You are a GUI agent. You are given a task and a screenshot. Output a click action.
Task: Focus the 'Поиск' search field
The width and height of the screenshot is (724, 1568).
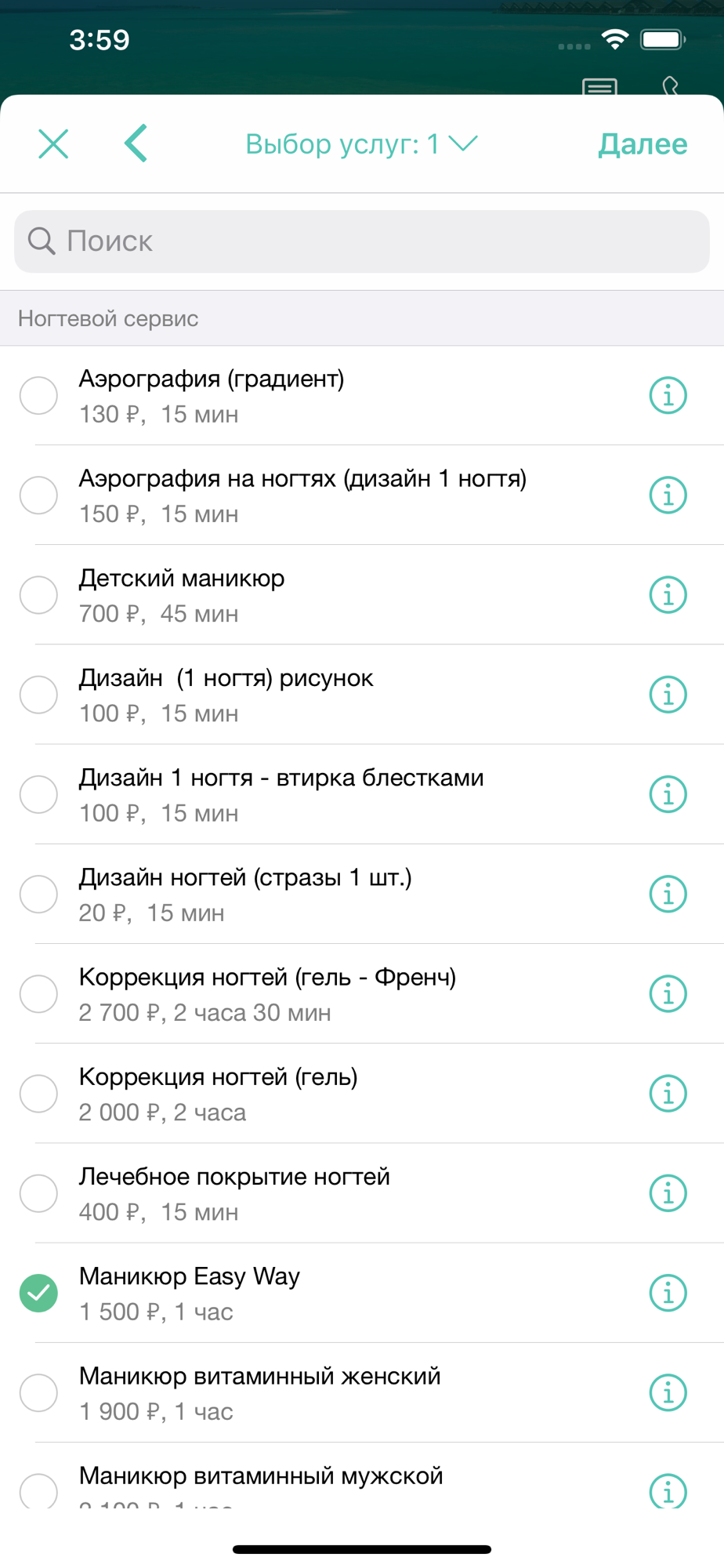(362, 241)
